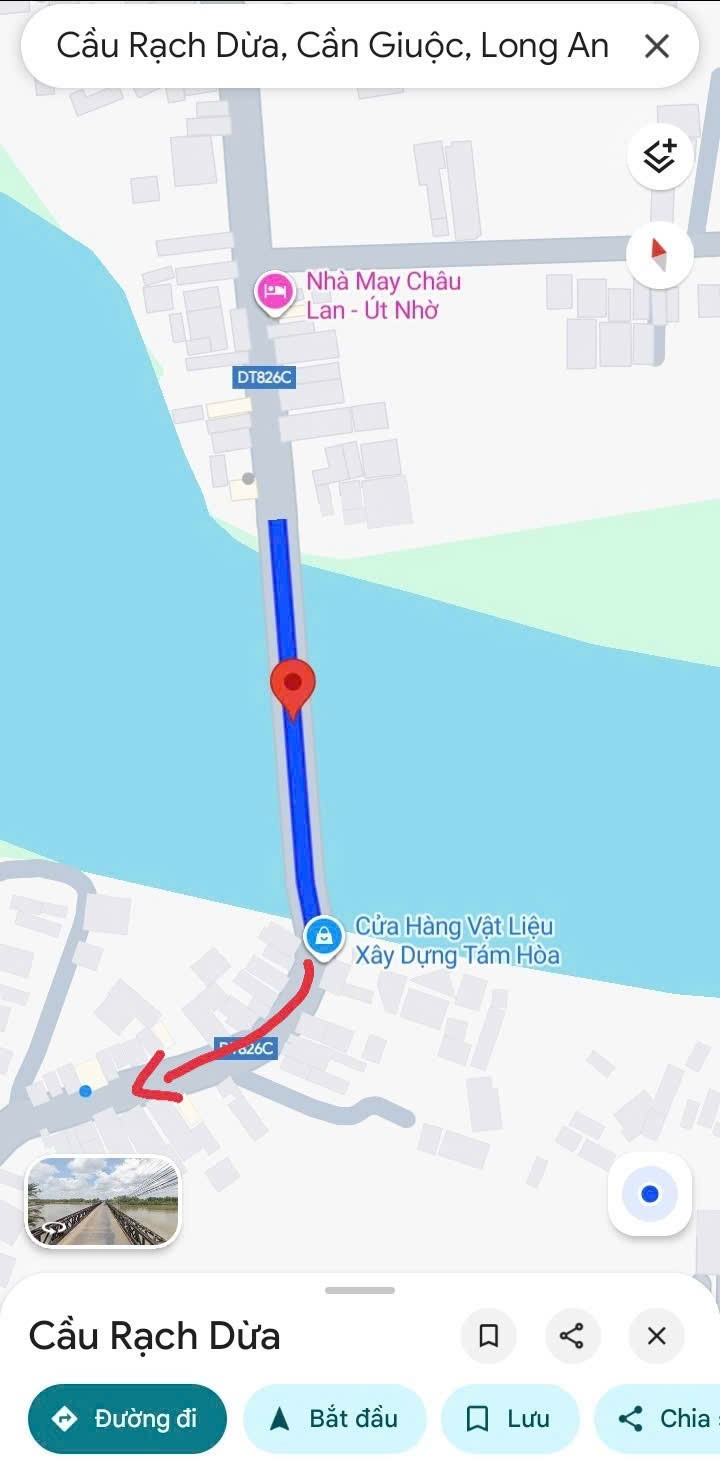The height and width of the screenshot is (1461, 720).
Task: Tap the red pin on the bridge
Action: pos(293,685)
